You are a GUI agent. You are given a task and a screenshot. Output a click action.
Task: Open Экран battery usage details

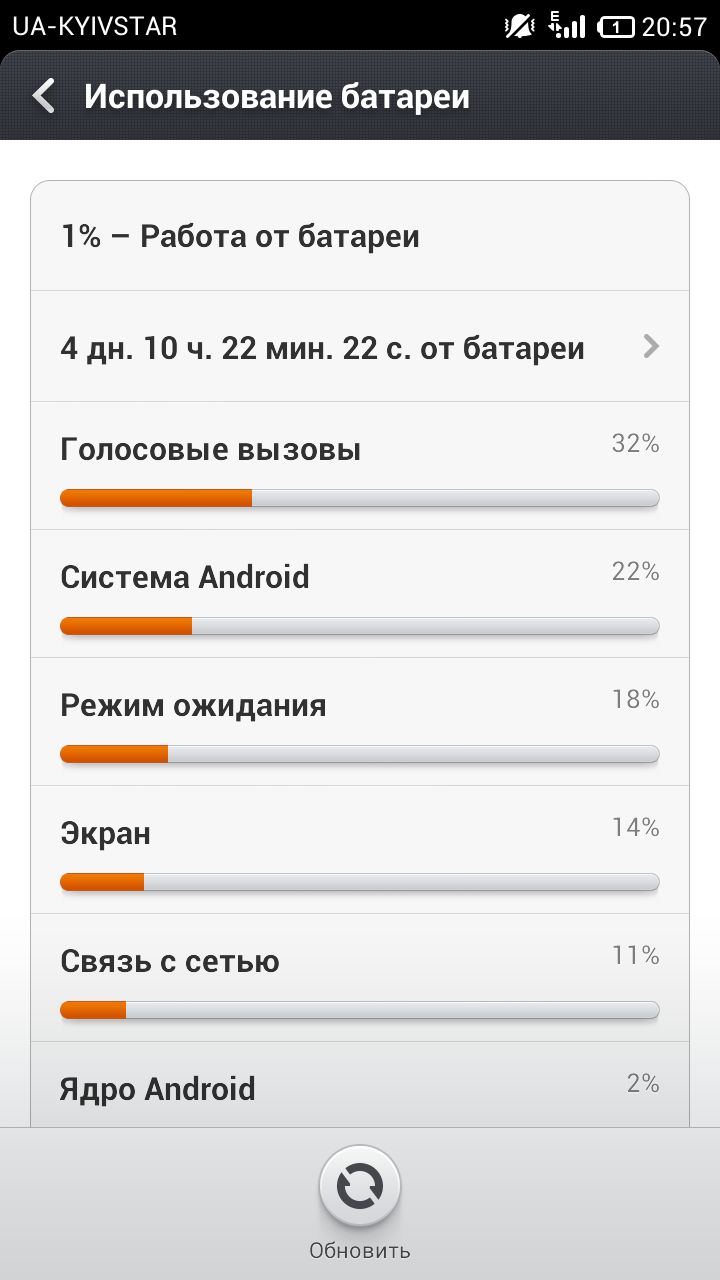coord(360,850)
